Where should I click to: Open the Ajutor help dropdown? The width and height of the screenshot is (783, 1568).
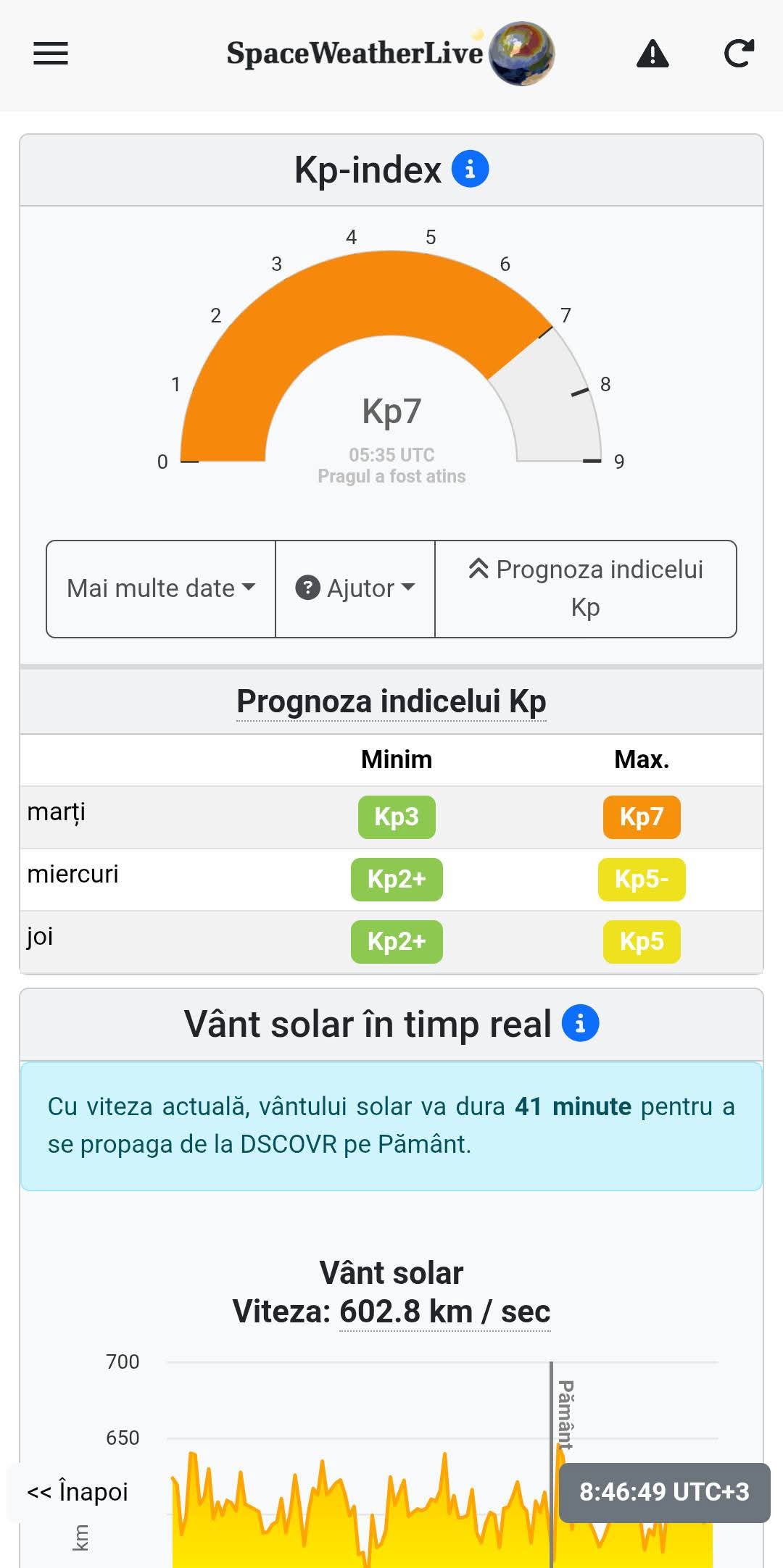tap(355, 588)
